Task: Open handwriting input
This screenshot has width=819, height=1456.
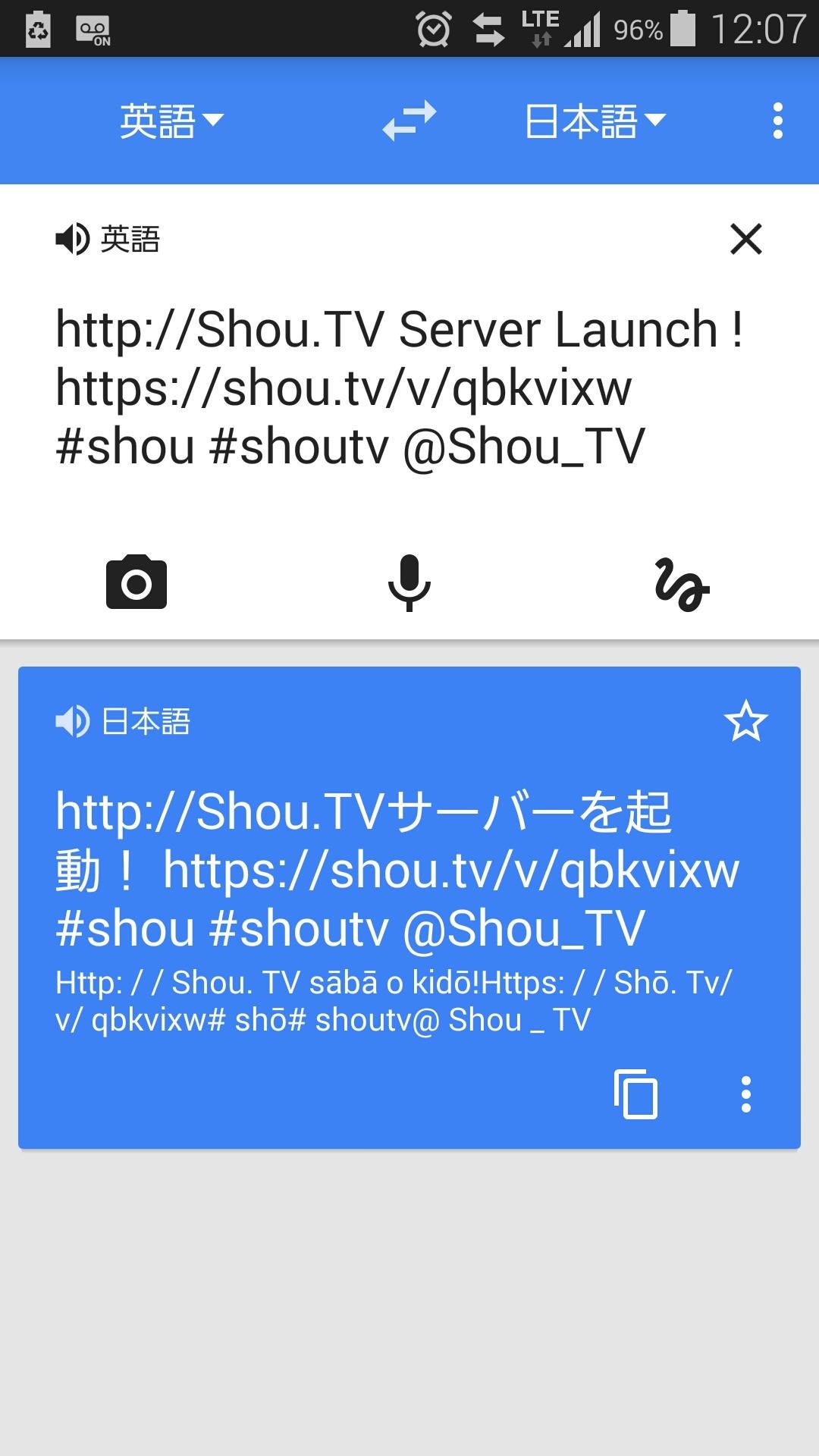Action: point(682,585)
